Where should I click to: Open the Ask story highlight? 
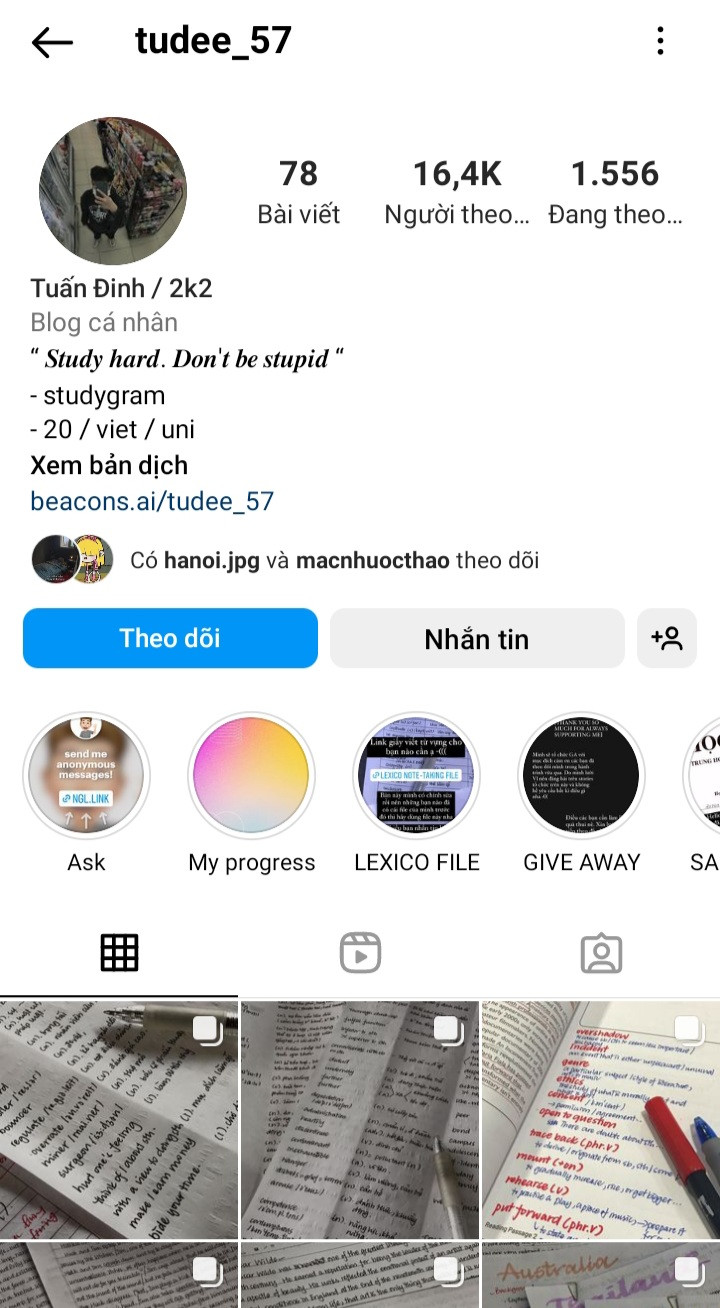click(x=86, y=775)
